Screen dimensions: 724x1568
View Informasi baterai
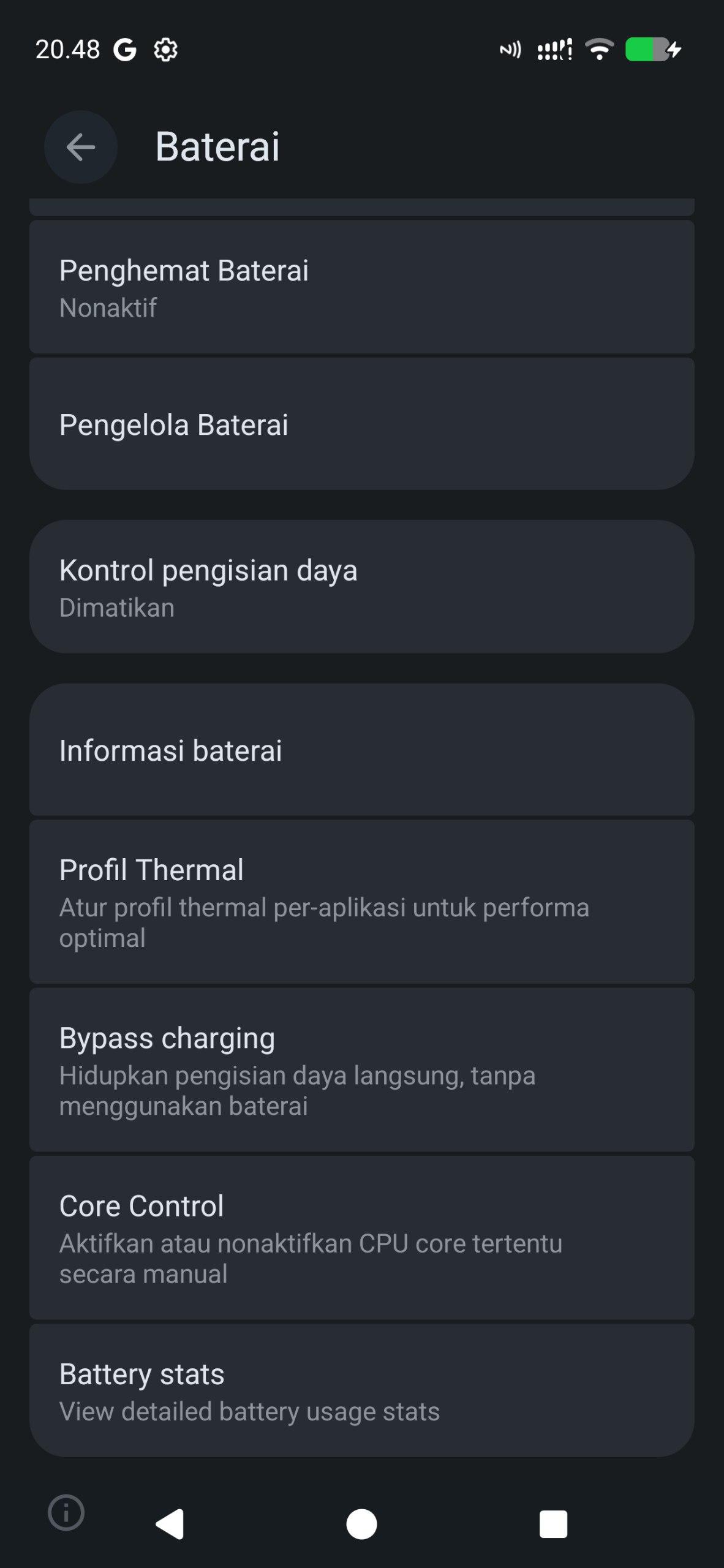[361, 750]
